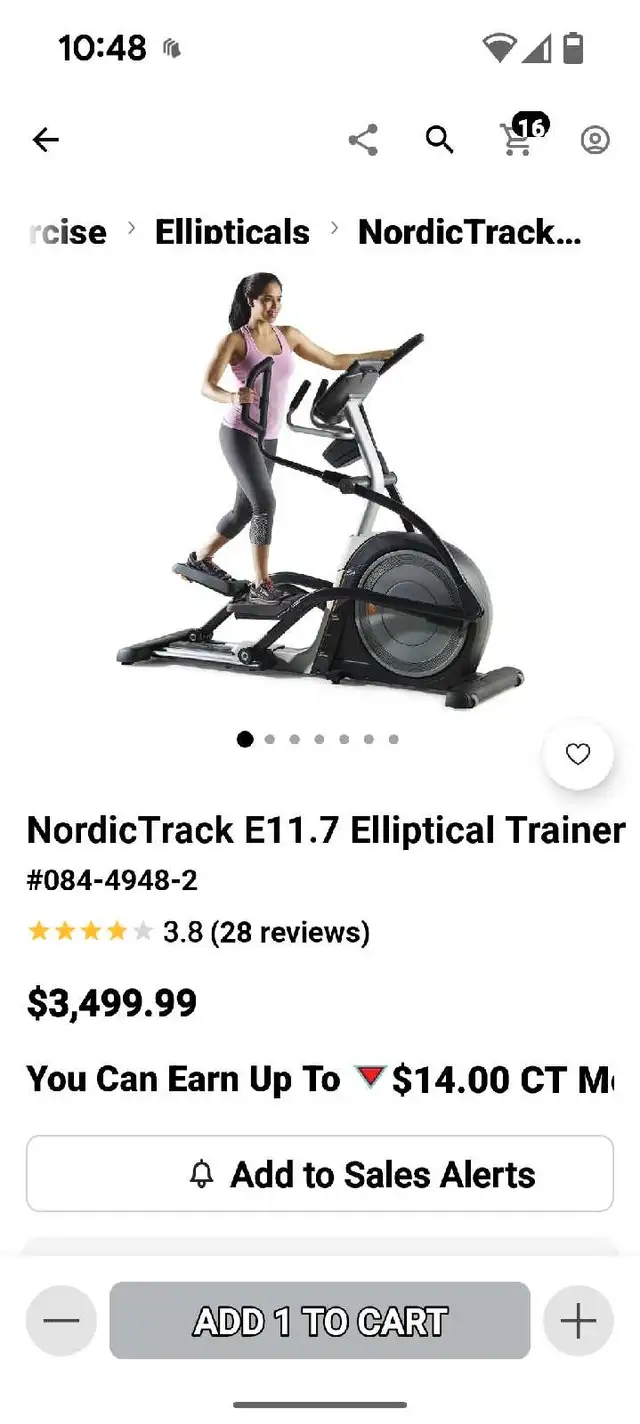This screenshot has width=640, height=1424.
Task: Select the second image page indicator dot
Action: [270, 740]
